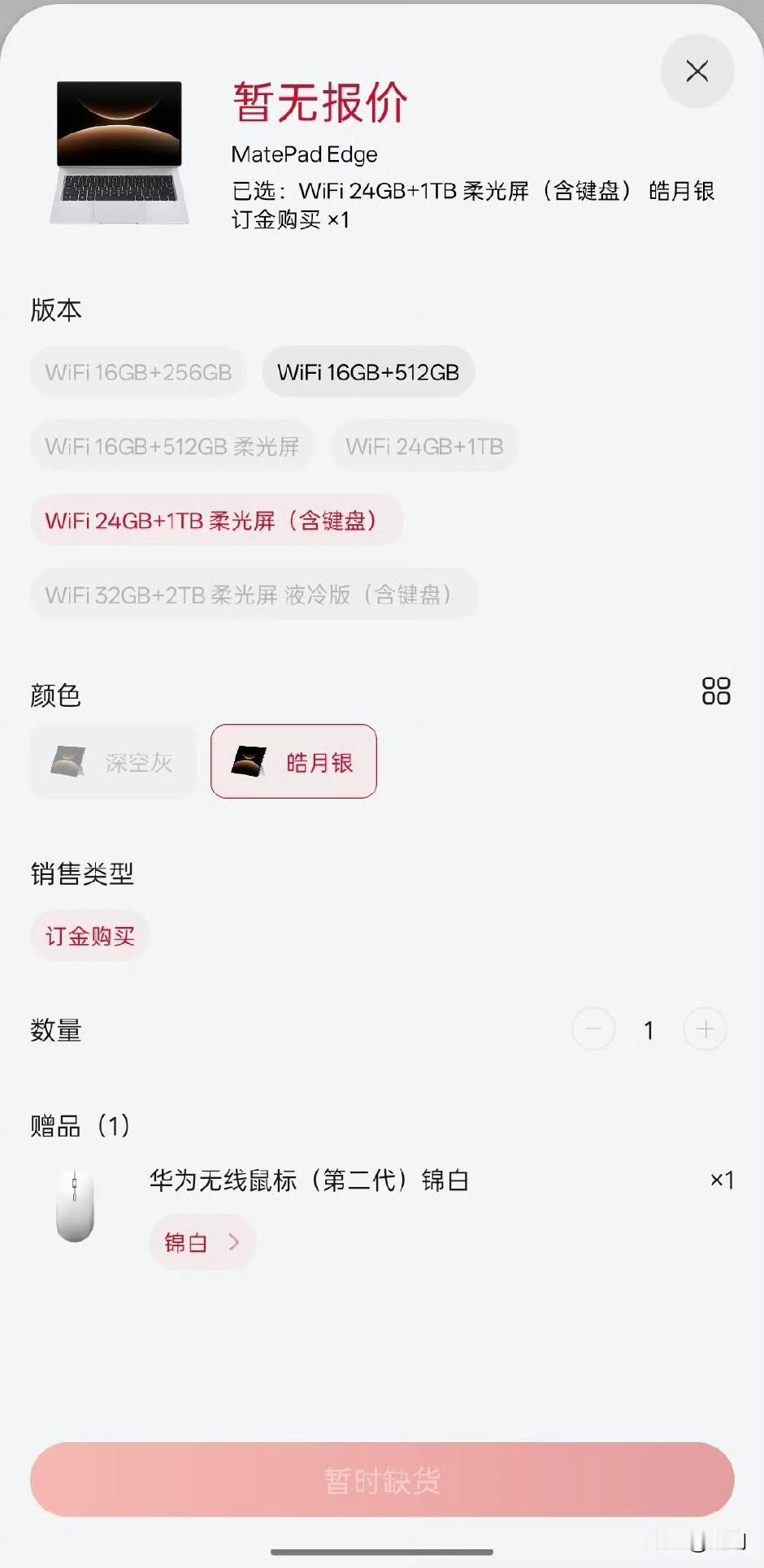
Task: Select the WiFi 24GB+1TB 柔光屏（含键盘）version
Action: pos(216,520)
